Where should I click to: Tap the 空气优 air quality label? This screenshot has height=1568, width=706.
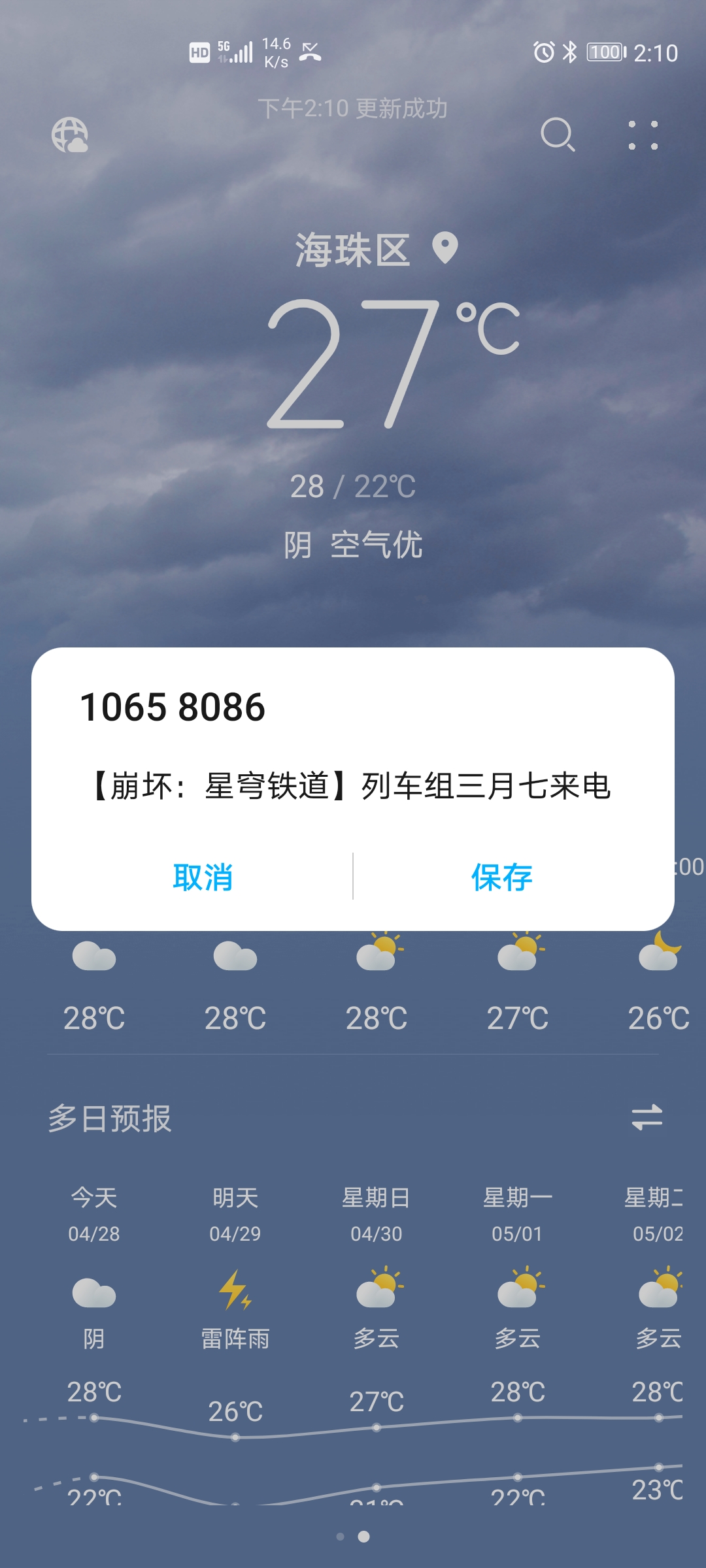click(377, 545)
